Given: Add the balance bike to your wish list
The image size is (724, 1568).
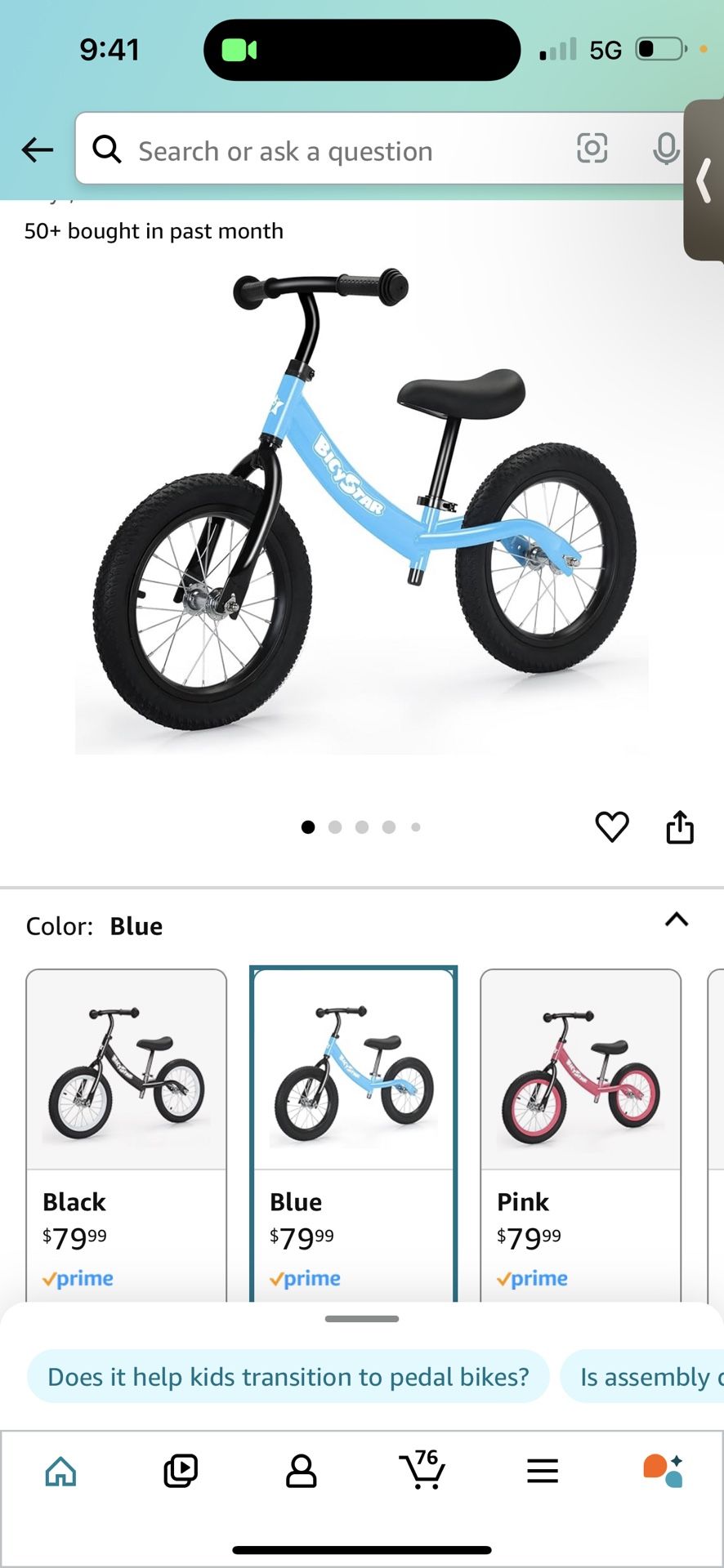Looking at the screenshot, I should pos(612,827).
